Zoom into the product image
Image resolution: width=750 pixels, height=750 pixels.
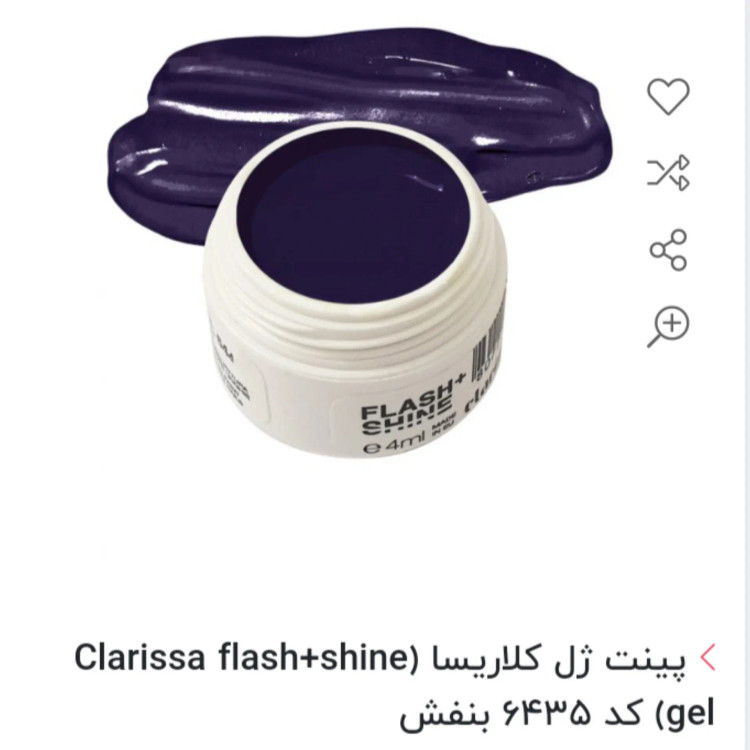click(x=668, y=326)
